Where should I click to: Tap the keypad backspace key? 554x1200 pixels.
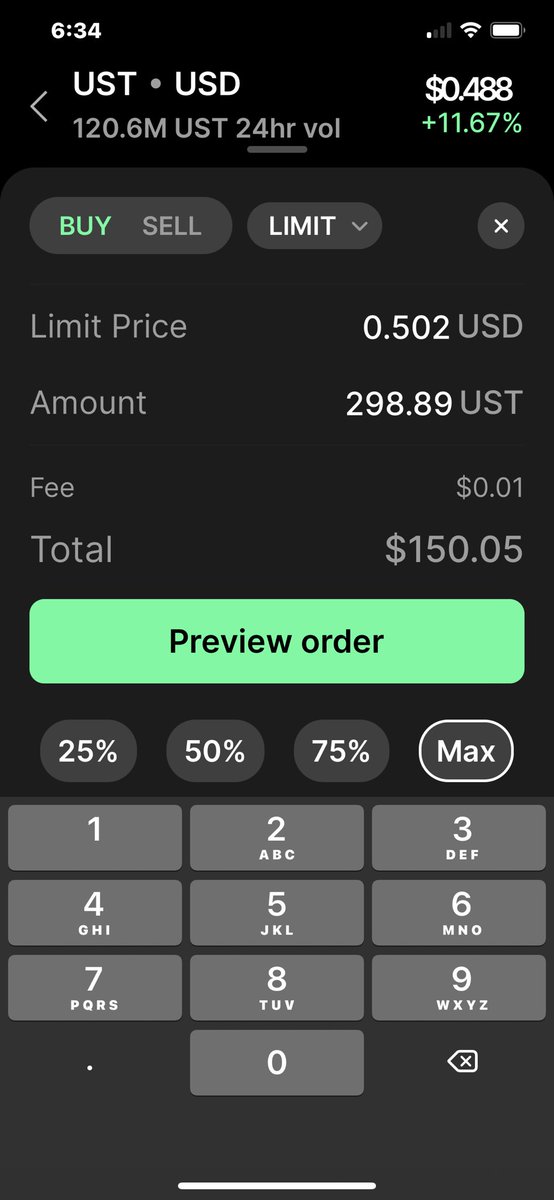click(x=462, y=1062)
